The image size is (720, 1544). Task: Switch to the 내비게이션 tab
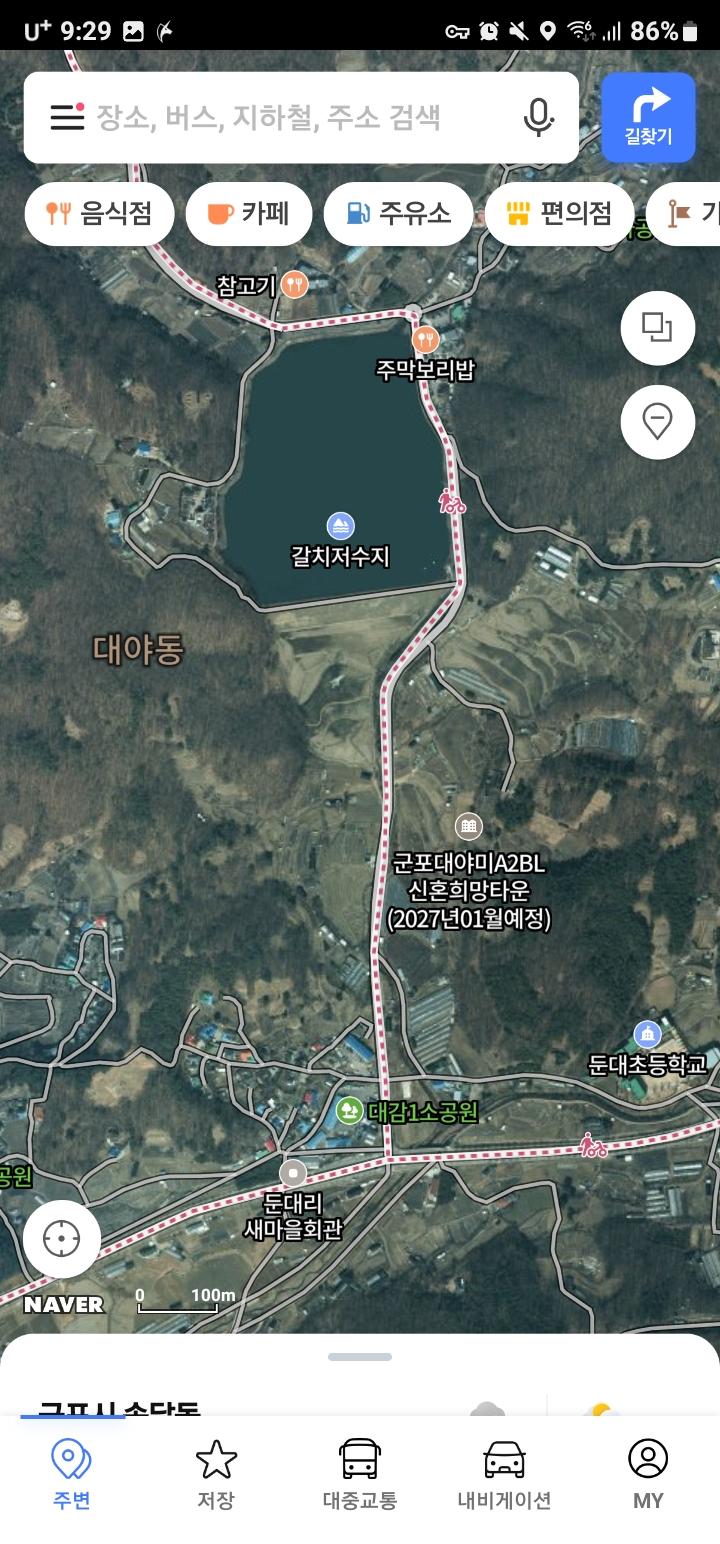tap(504, 1475)
